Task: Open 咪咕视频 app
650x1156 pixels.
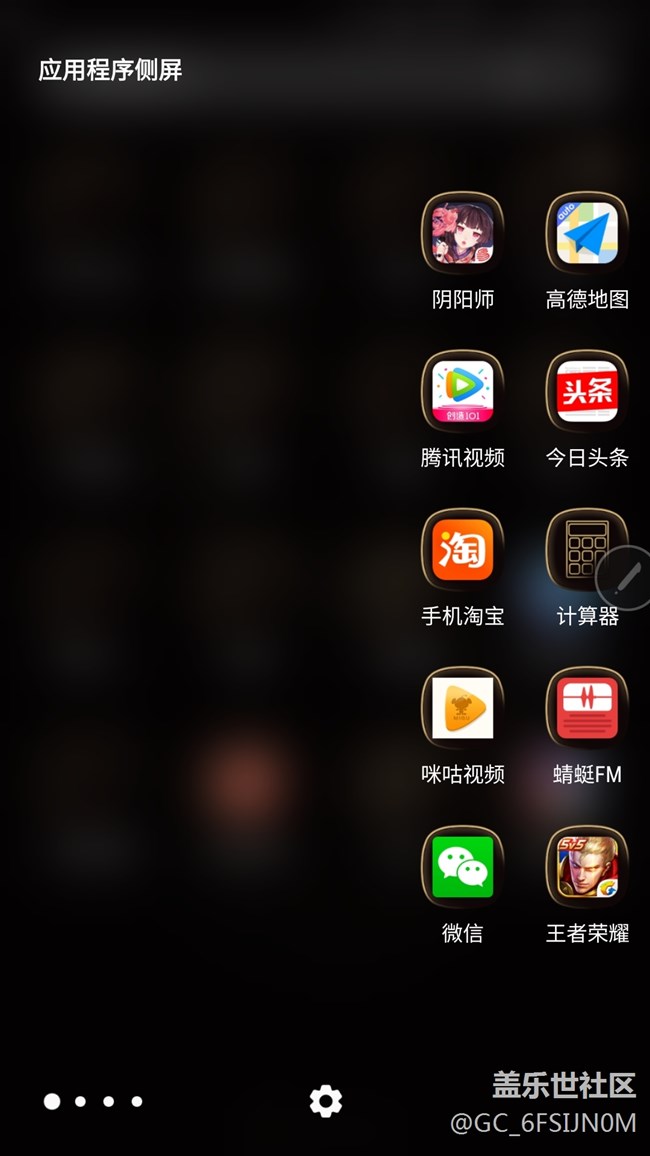Action: click(x=462, y=708)
